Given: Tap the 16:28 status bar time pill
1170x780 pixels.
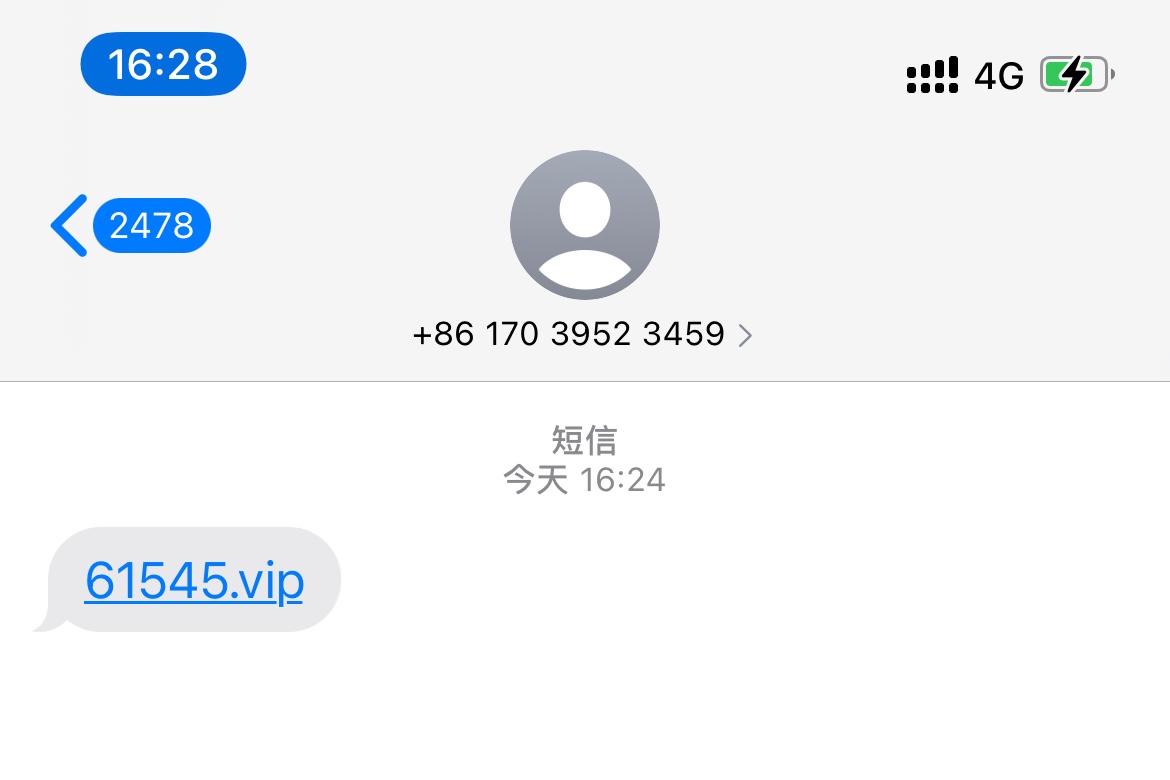Looking at the screenshot, I should (x=163, y=64).
